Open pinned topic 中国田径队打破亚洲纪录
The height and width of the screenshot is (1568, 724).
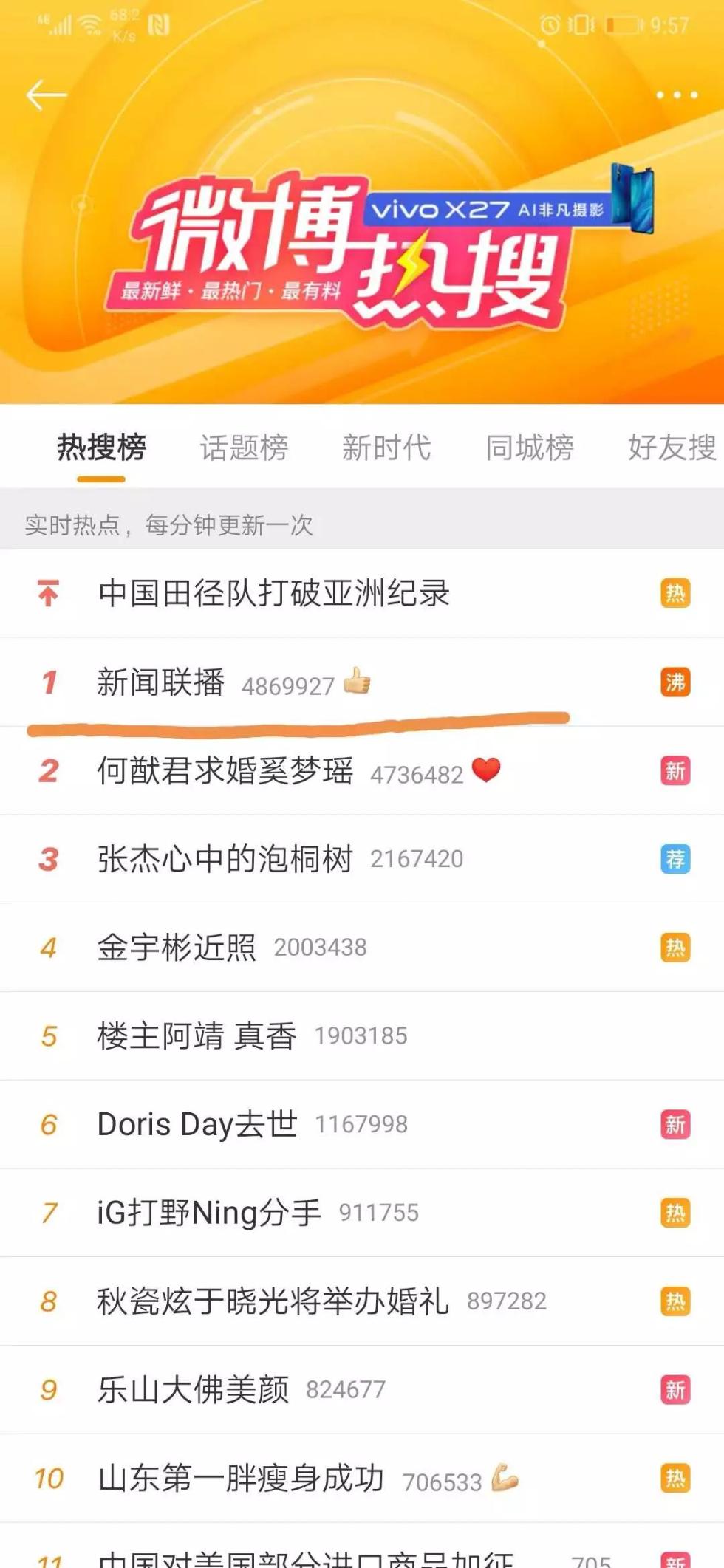coord(273,593)
